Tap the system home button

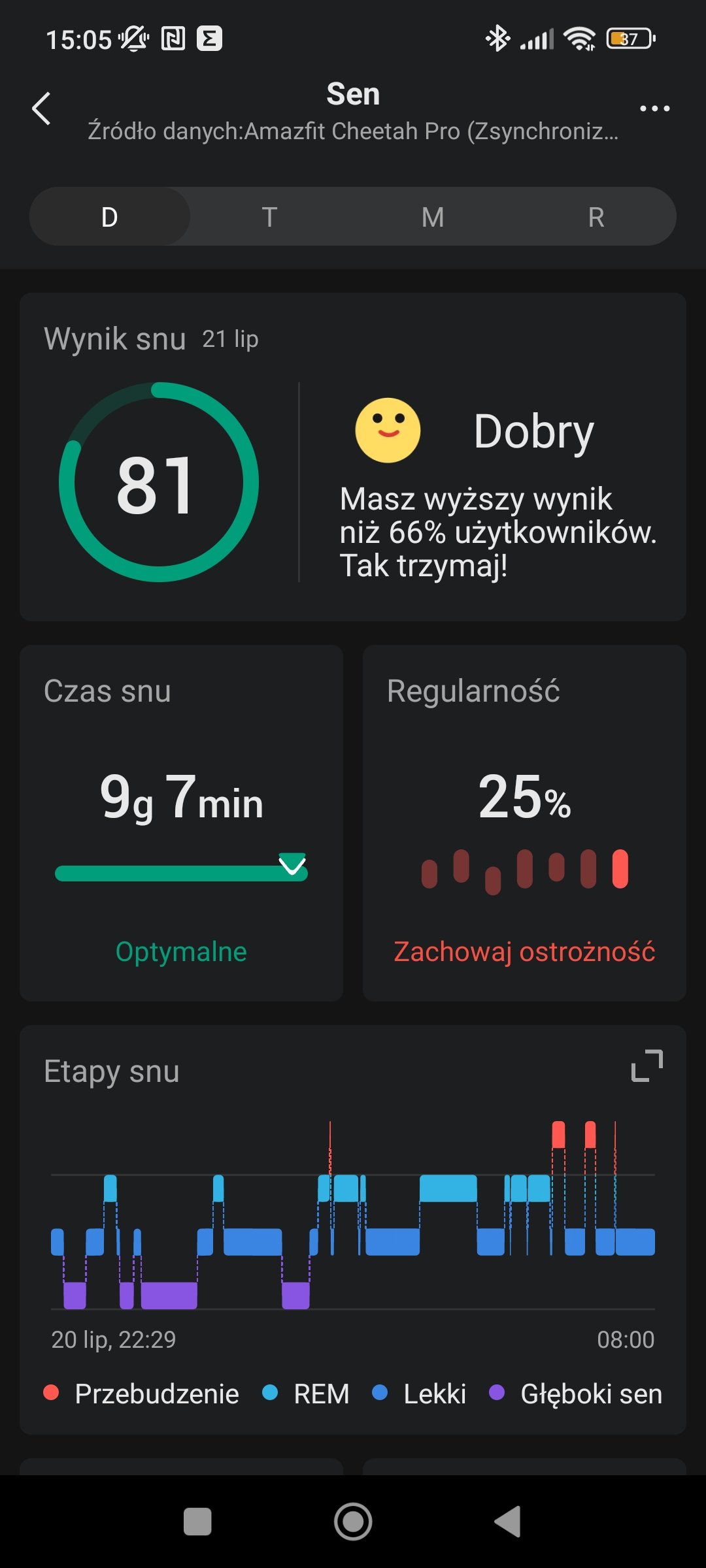tap(353, 1522)
